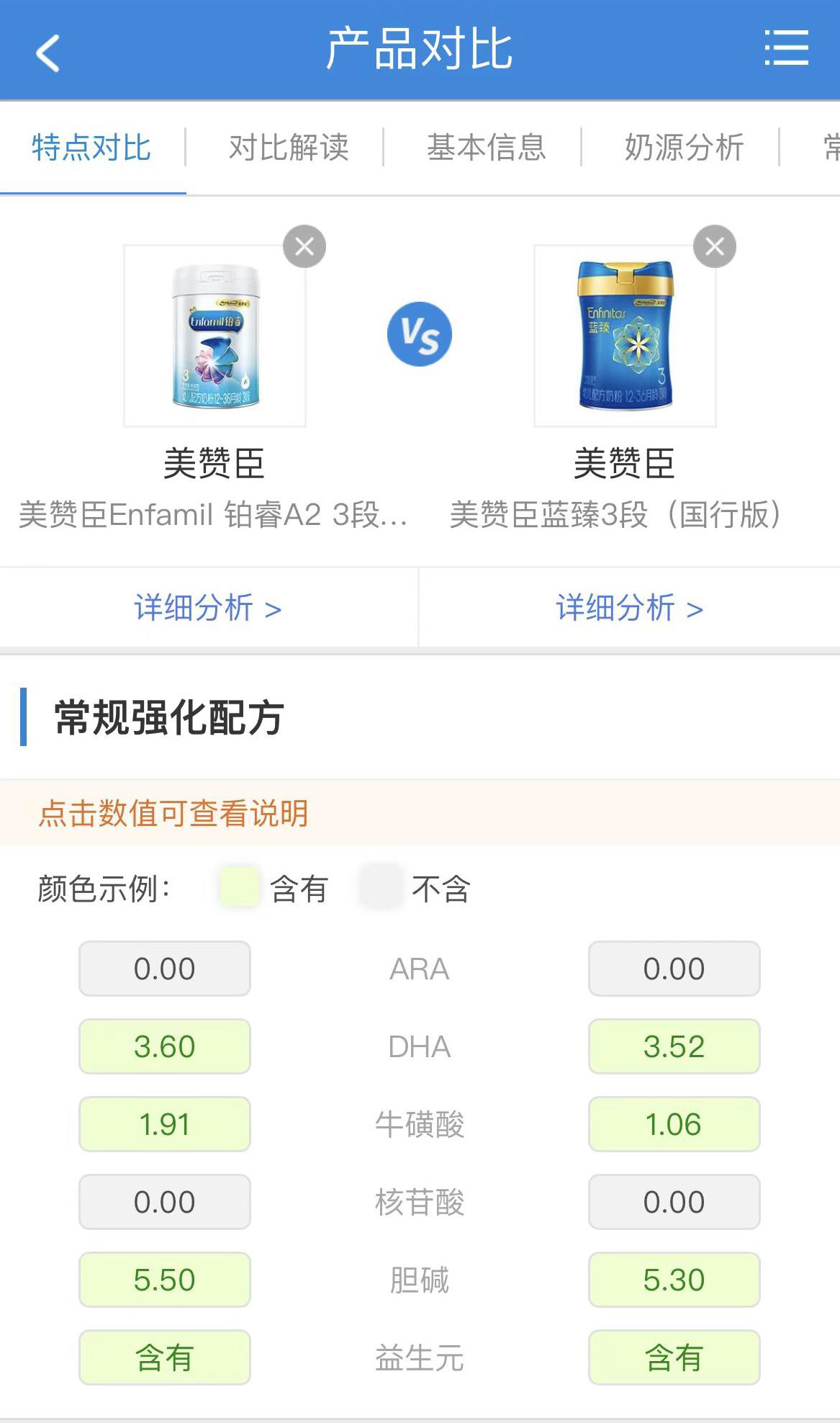This screenshot has height=1423, width=840.
Task: View the explanation for the DHA value 3.52
Action: click(x=674, y=1046)
